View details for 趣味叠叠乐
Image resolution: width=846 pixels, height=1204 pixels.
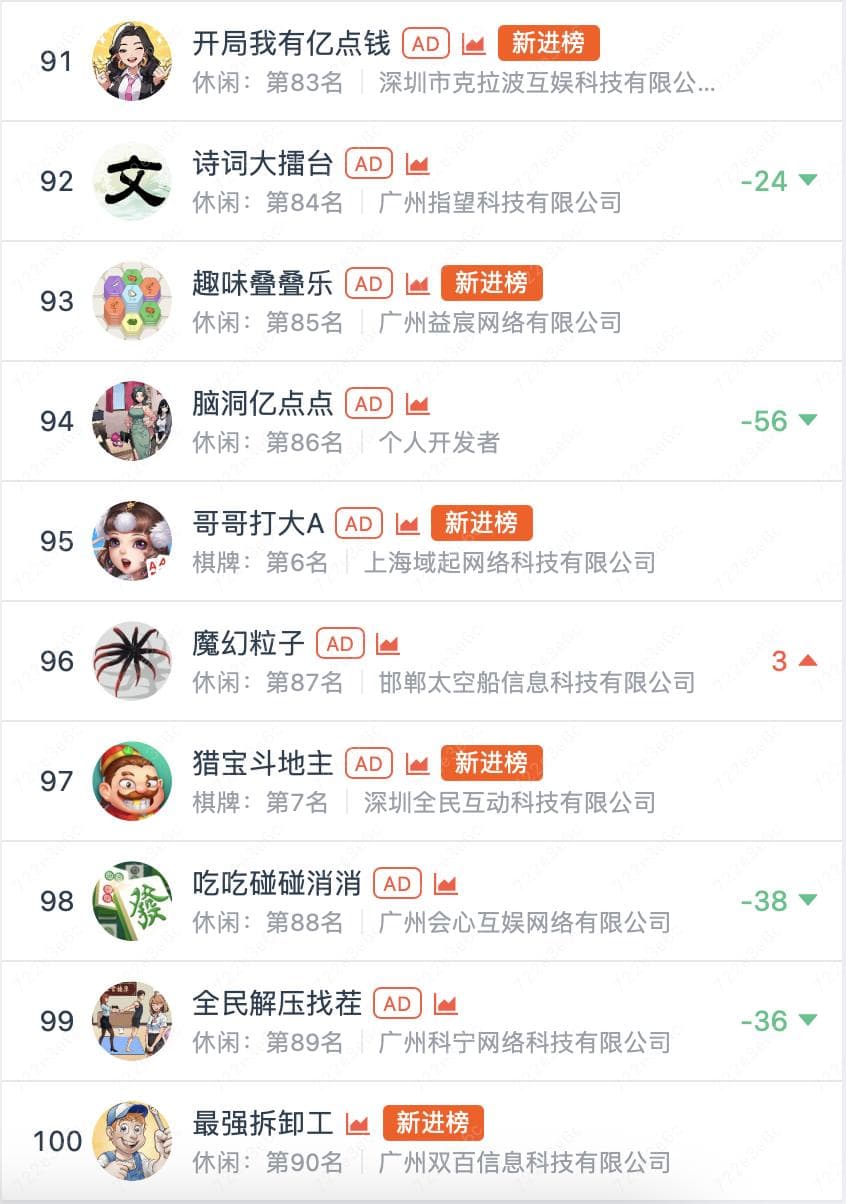[262, 284]
